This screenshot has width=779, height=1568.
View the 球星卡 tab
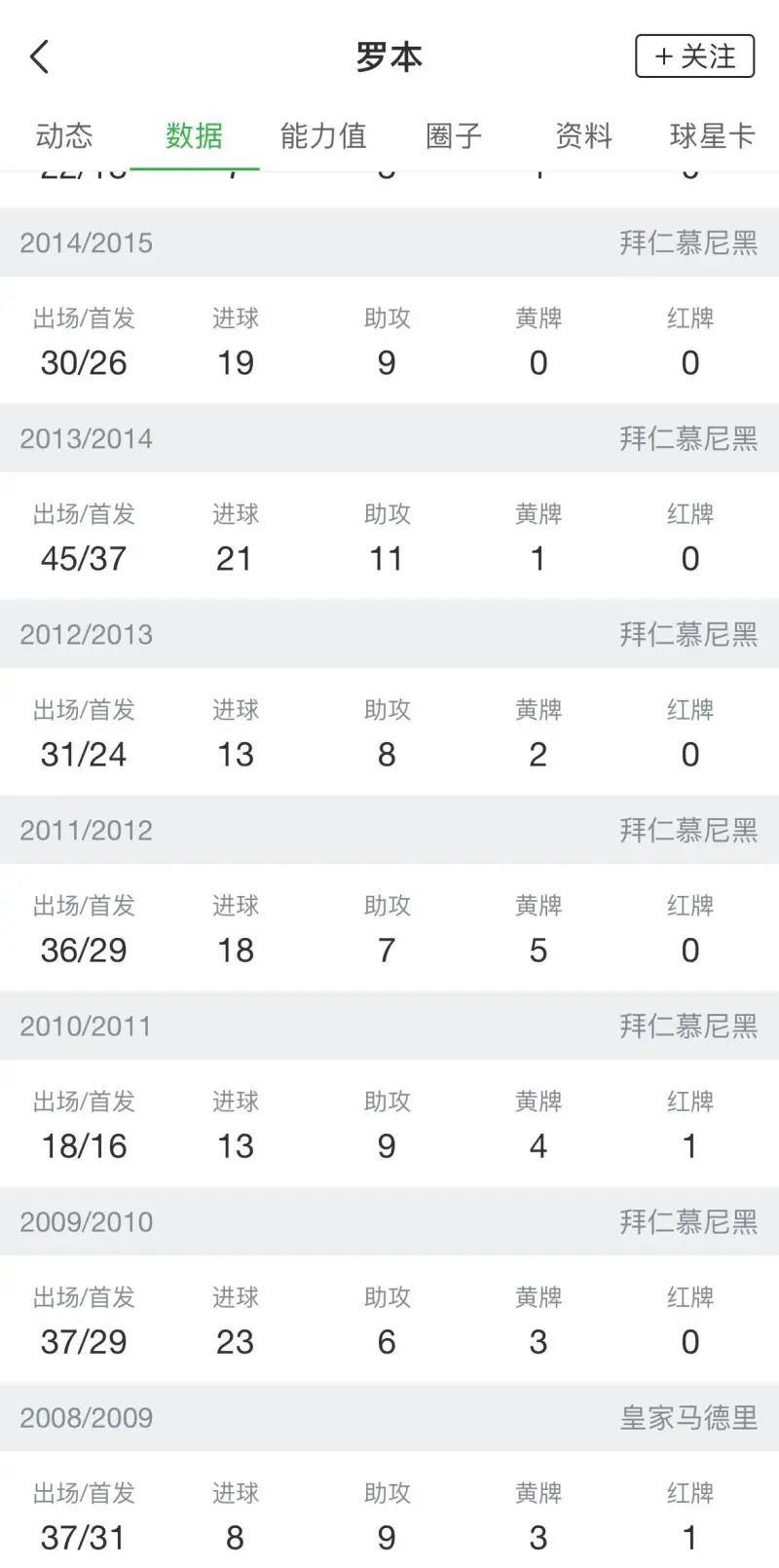click(713, 135)
